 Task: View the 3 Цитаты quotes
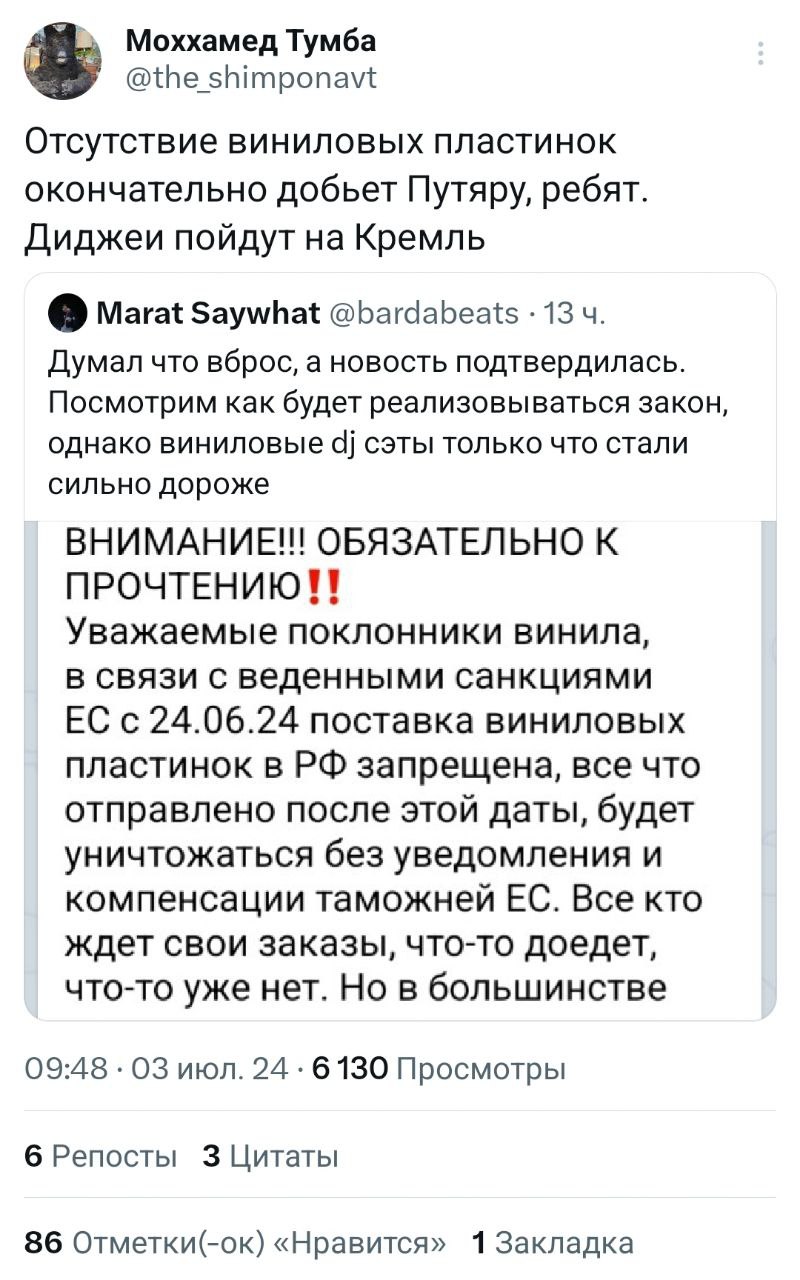(x=270, y=1157)
